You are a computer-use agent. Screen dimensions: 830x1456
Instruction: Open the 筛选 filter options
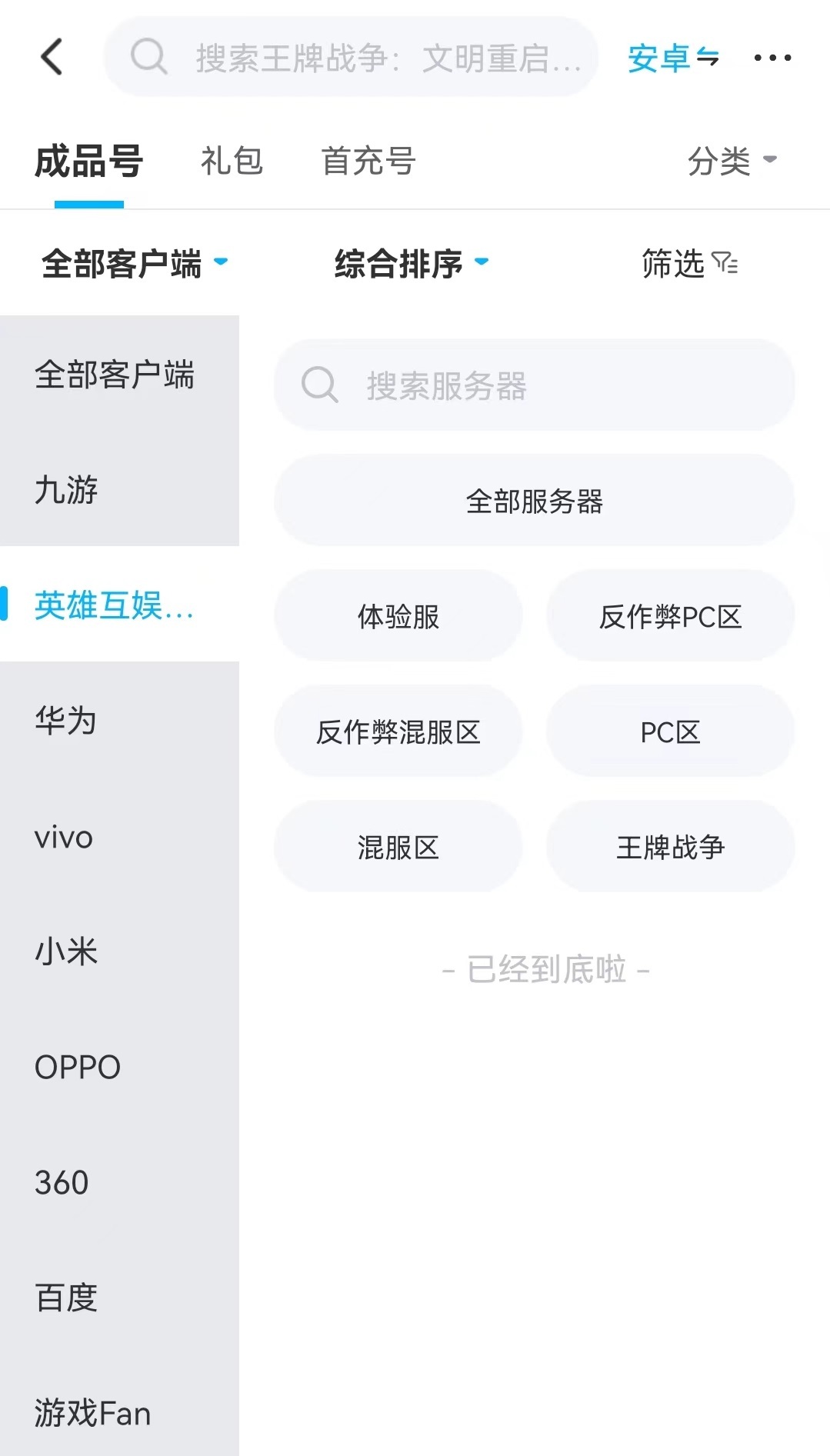click(690, 264)
